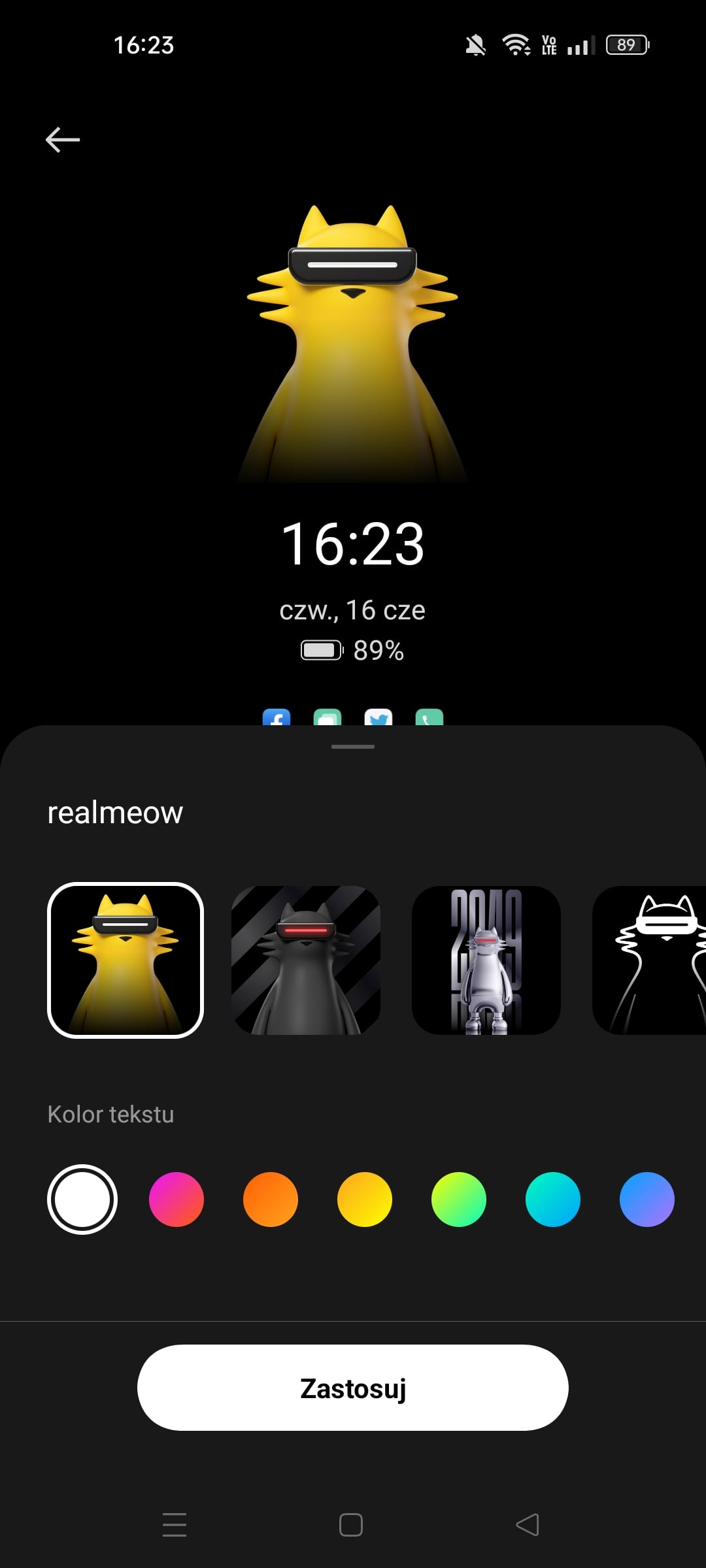
Task: Choose the blue text color
Action: click(647, 1200)
